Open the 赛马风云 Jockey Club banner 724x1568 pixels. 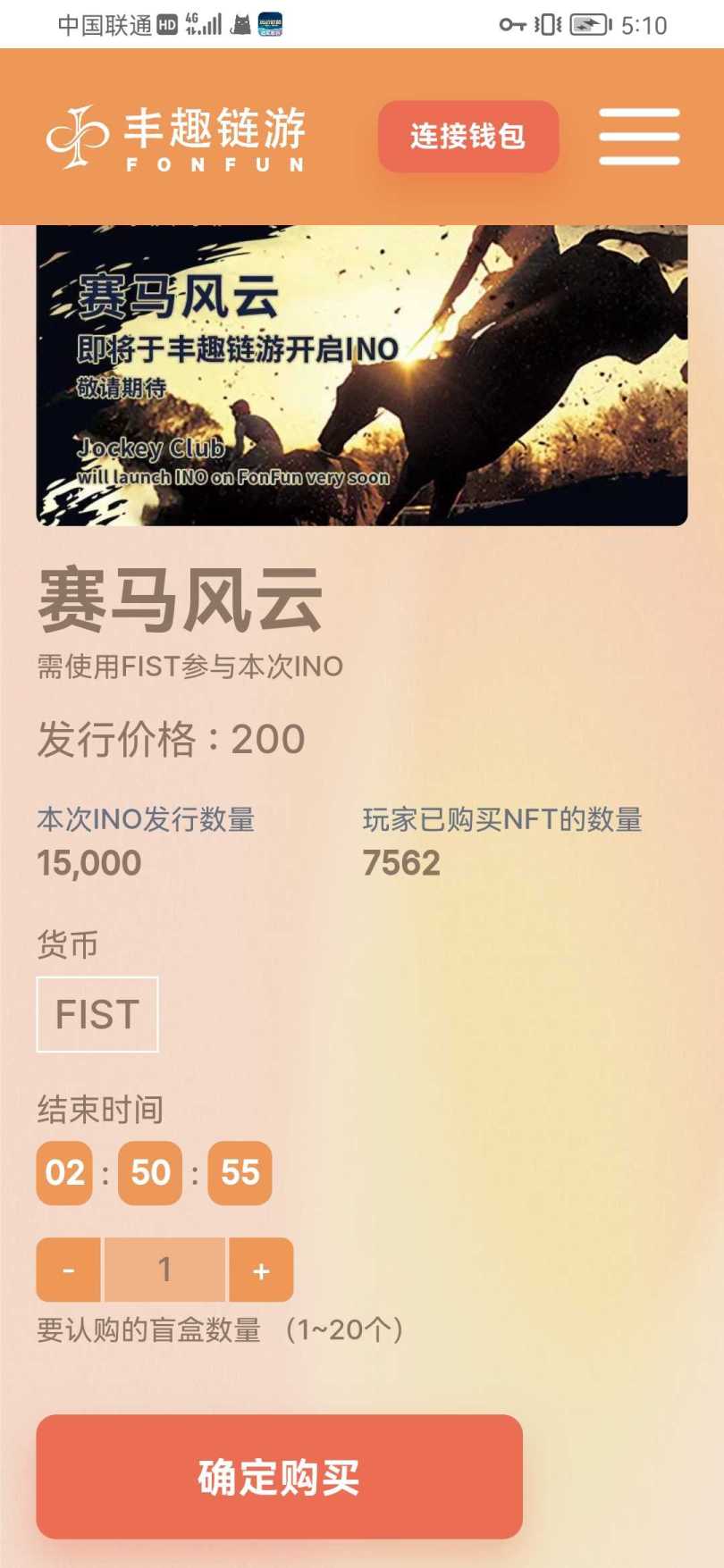361,375
